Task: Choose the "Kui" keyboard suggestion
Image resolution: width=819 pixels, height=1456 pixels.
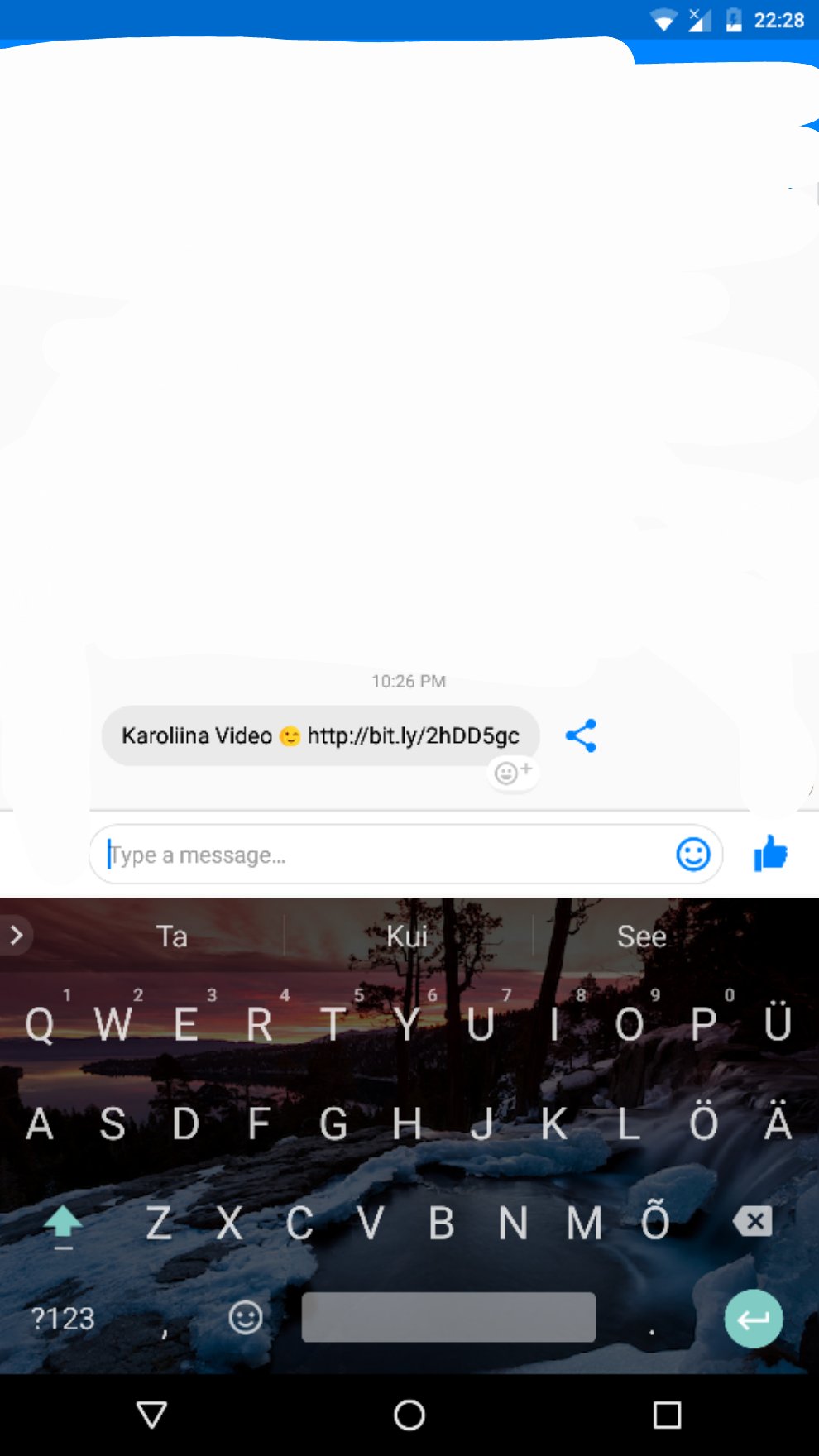Action: click(x=408, y=936)
